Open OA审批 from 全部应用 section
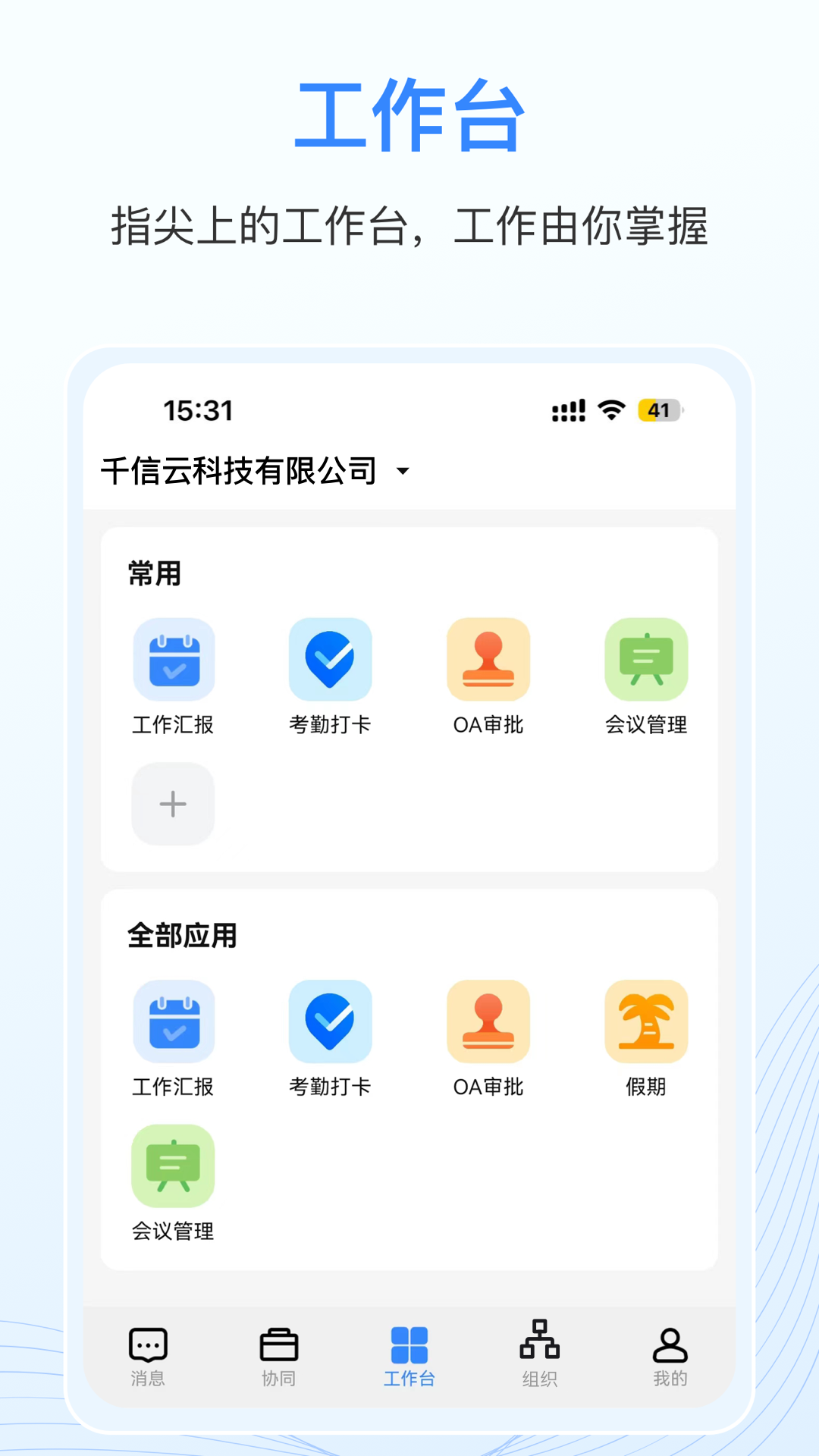The image size is (819, 1456). (x=488, y=1020)
